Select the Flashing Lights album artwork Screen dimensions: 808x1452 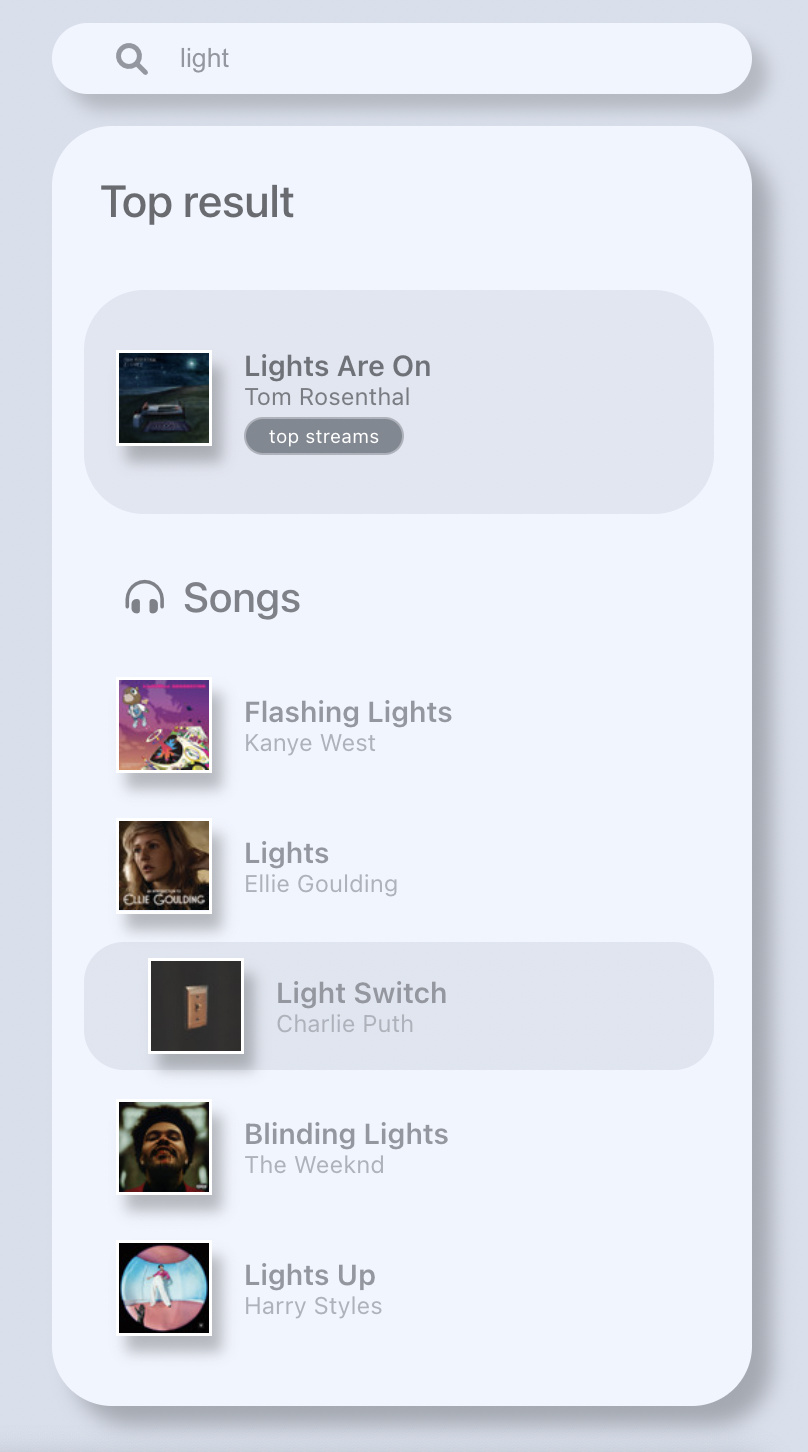pos(163,726)
